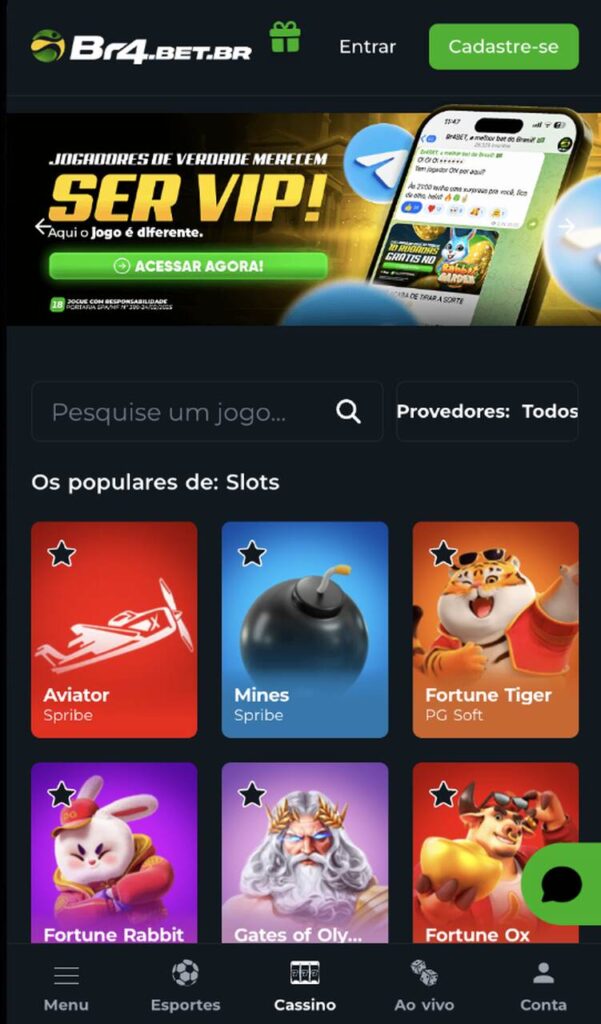The height and width of the screenshot is (1024, 601).
Task: Open the gift box promotions icon
Action: coord(285,38)
